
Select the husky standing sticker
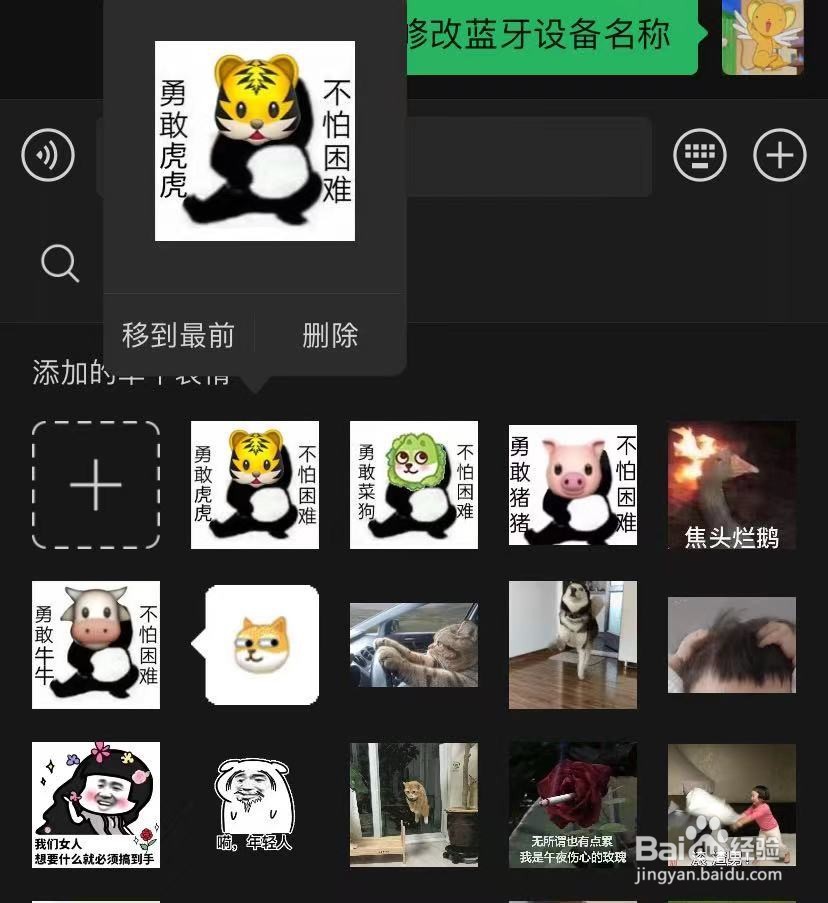click(572, 644)
